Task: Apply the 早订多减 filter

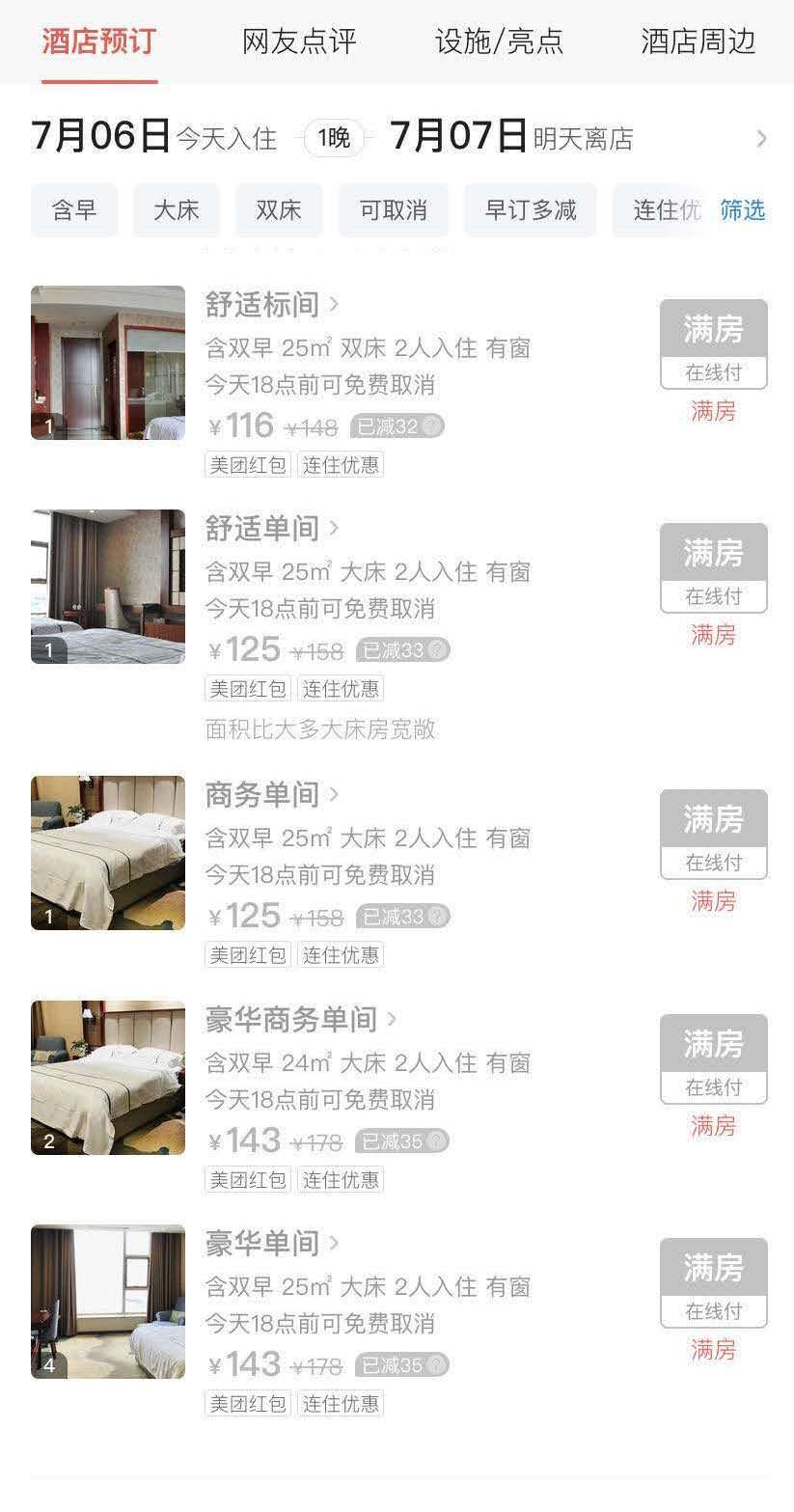Action: pyautogui.click(x=531, y=210)
